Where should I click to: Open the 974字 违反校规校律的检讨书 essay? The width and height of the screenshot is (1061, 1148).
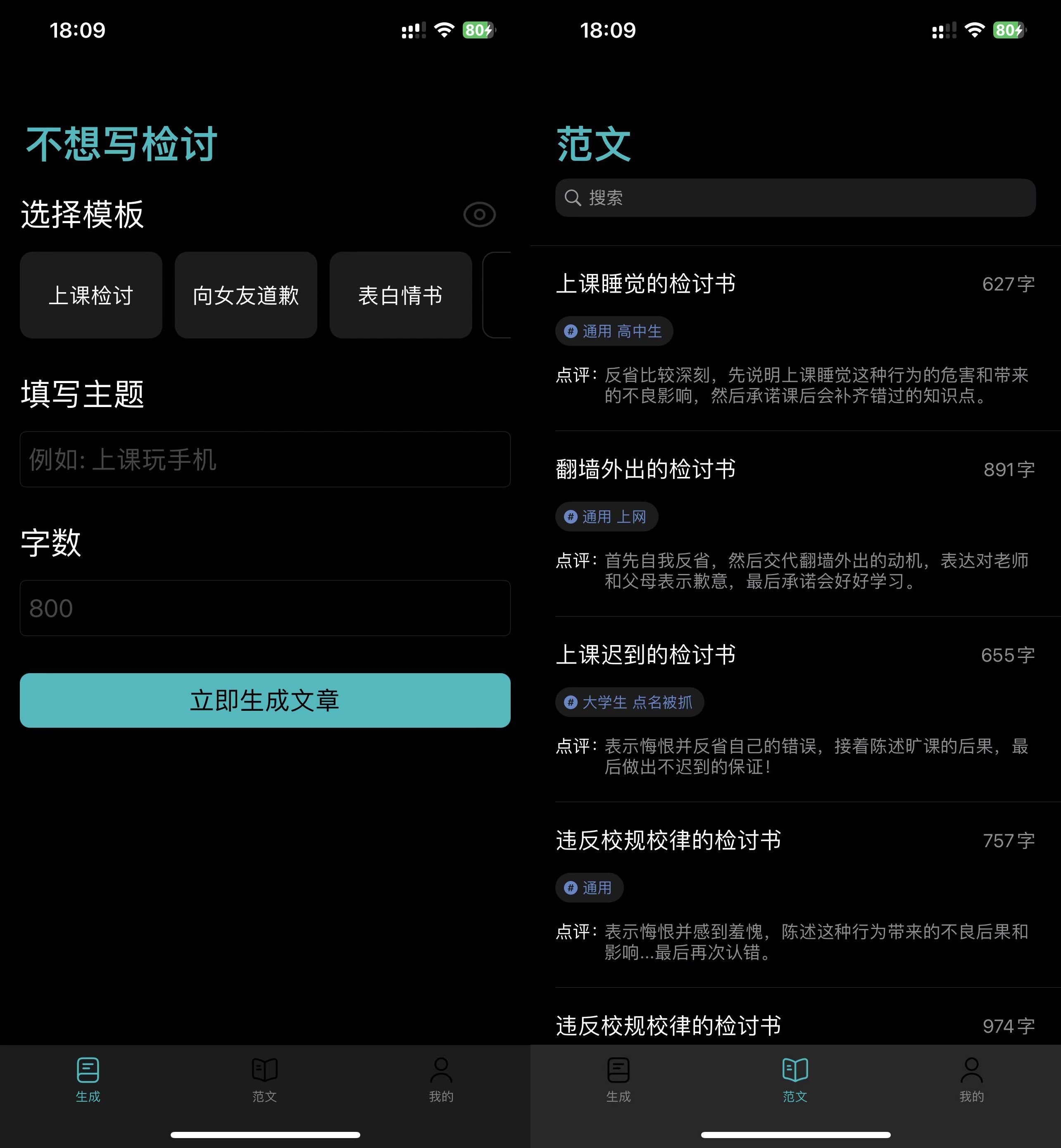click(x=668, y=1026)
